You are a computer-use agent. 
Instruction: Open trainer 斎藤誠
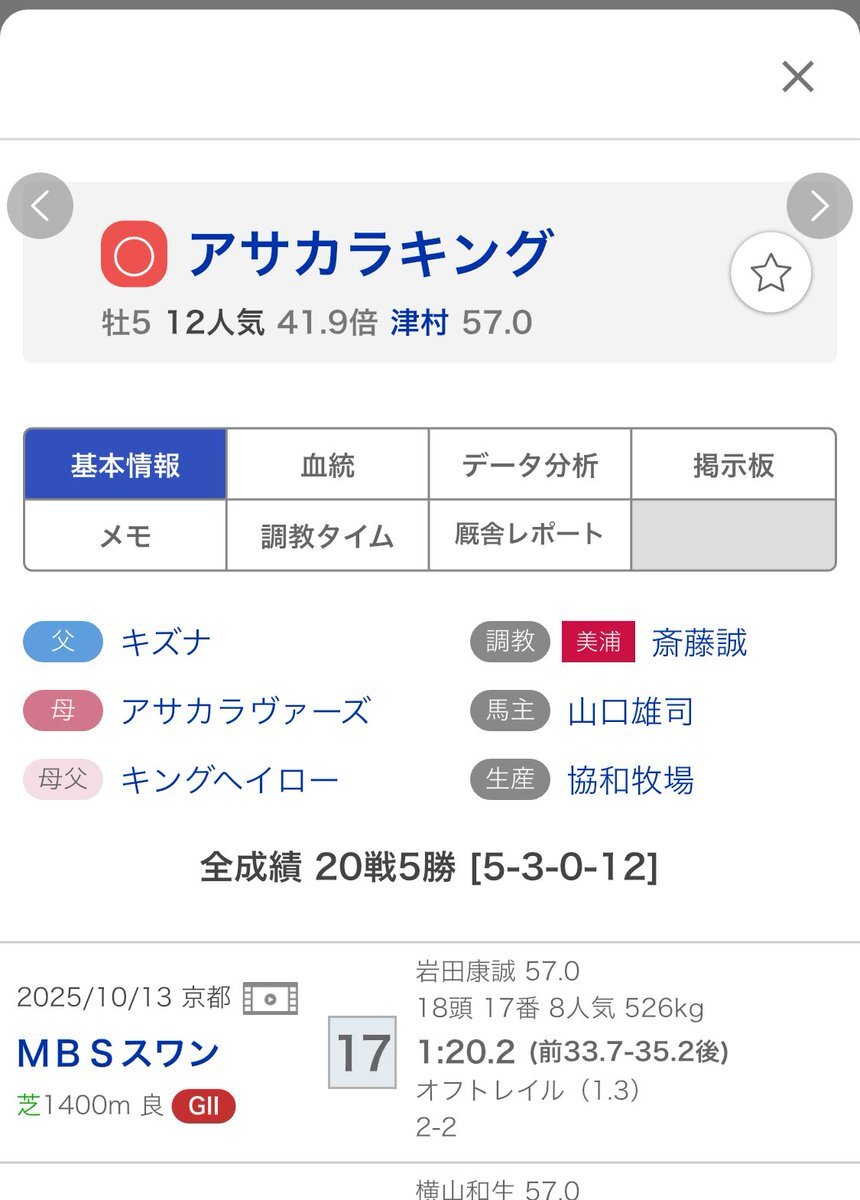pyautogui.click(x=699, y=642)
